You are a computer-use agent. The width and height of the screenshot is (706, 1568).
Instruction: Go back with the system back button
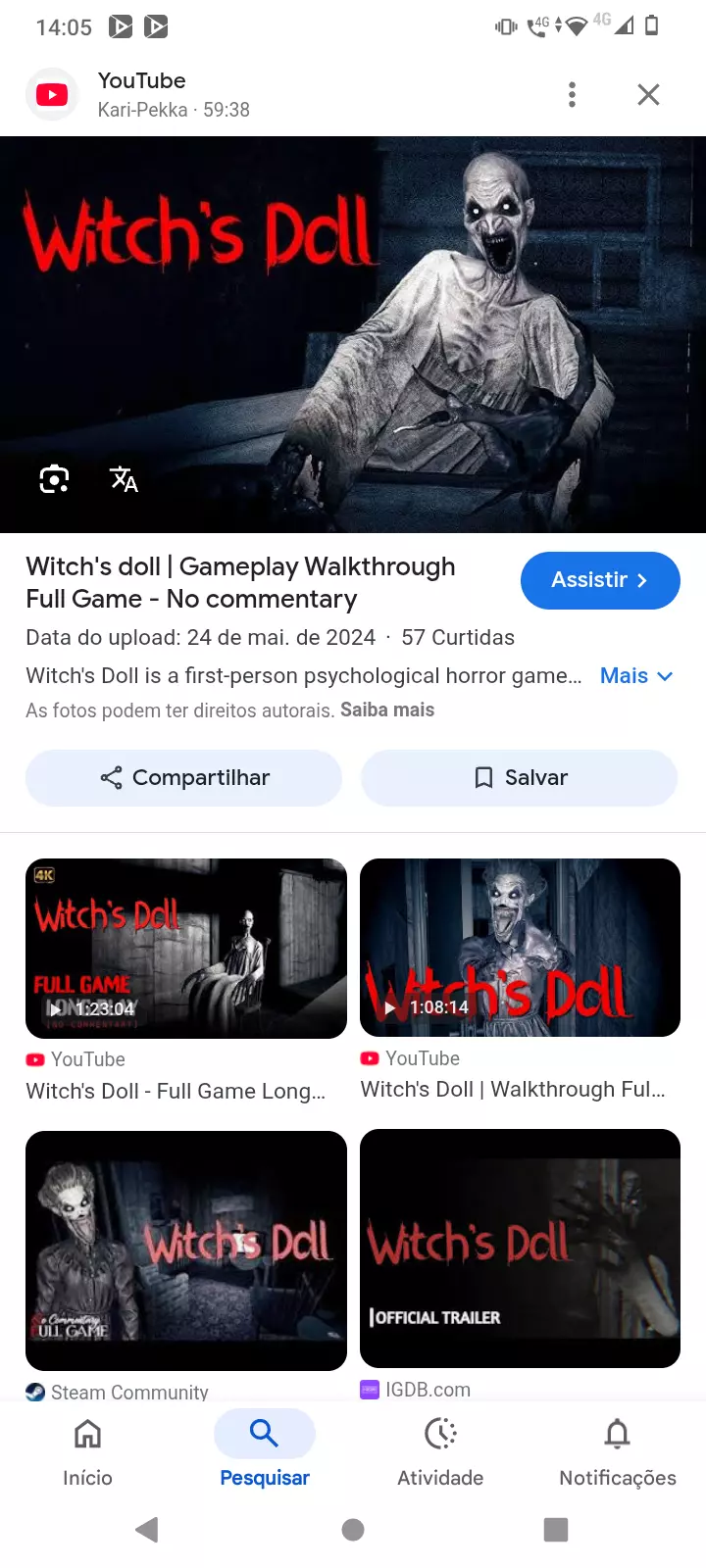pyautogui.click(x=148, y=1530)
